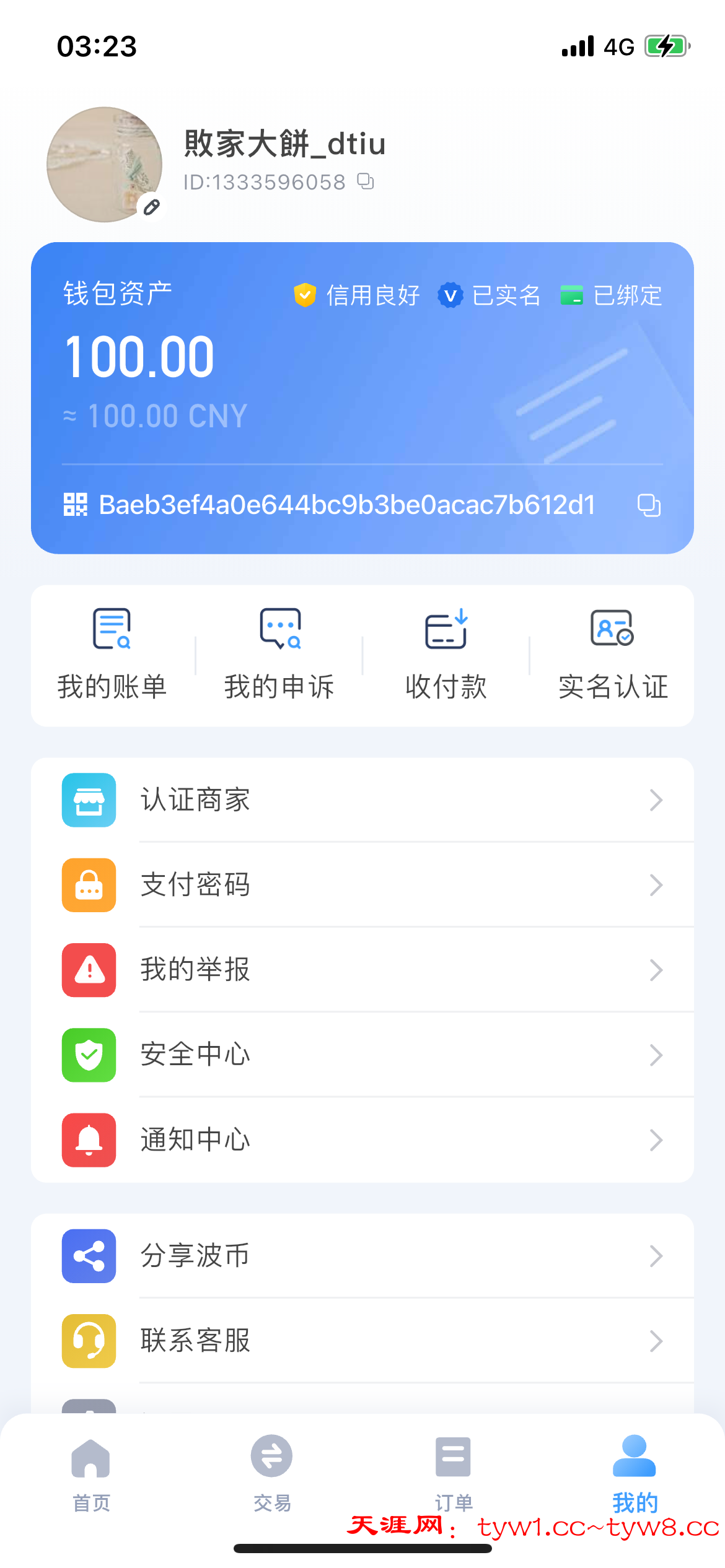The width and height of the screenshot is (725, 1568).
Task: Show the wallet address QR code
Action: [x=76, y=505]
